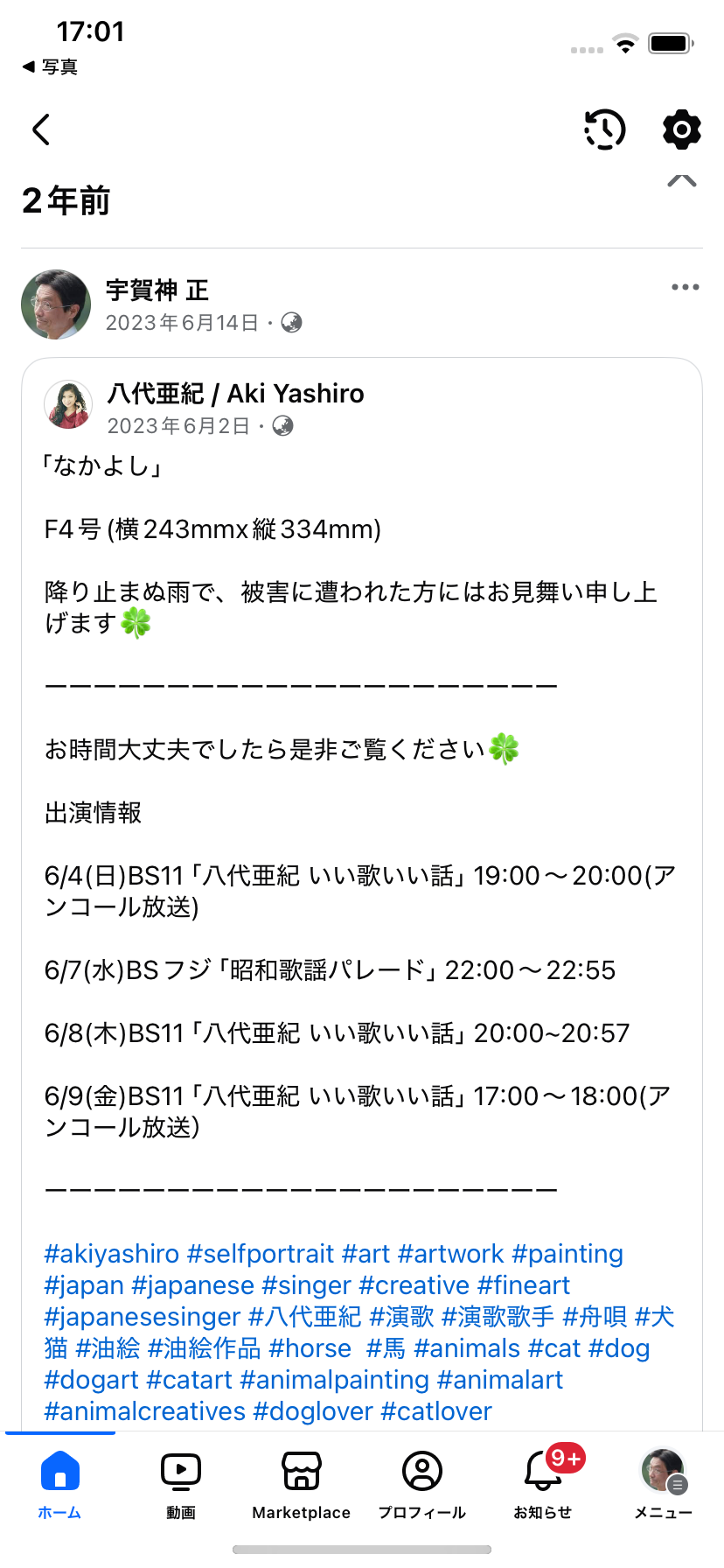Open the 八代亜紀 / Aki Yashiro page

[x=235, y=394]
